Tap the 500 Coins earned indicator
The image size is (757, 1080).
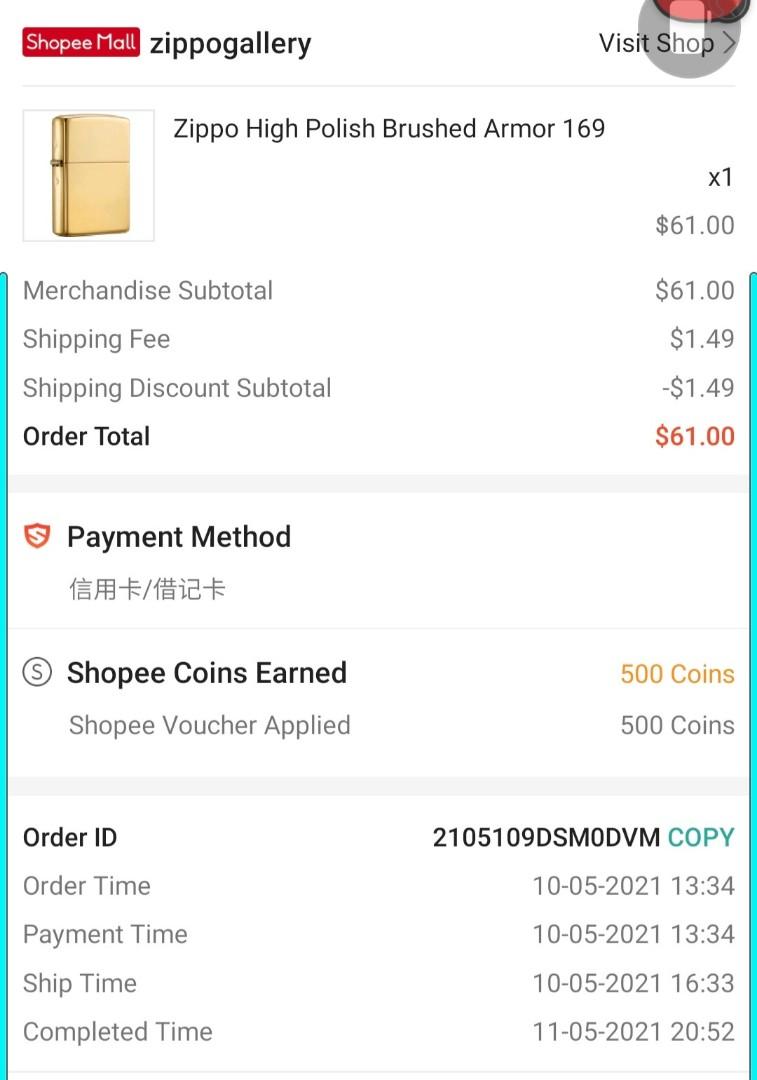point(677,673)
